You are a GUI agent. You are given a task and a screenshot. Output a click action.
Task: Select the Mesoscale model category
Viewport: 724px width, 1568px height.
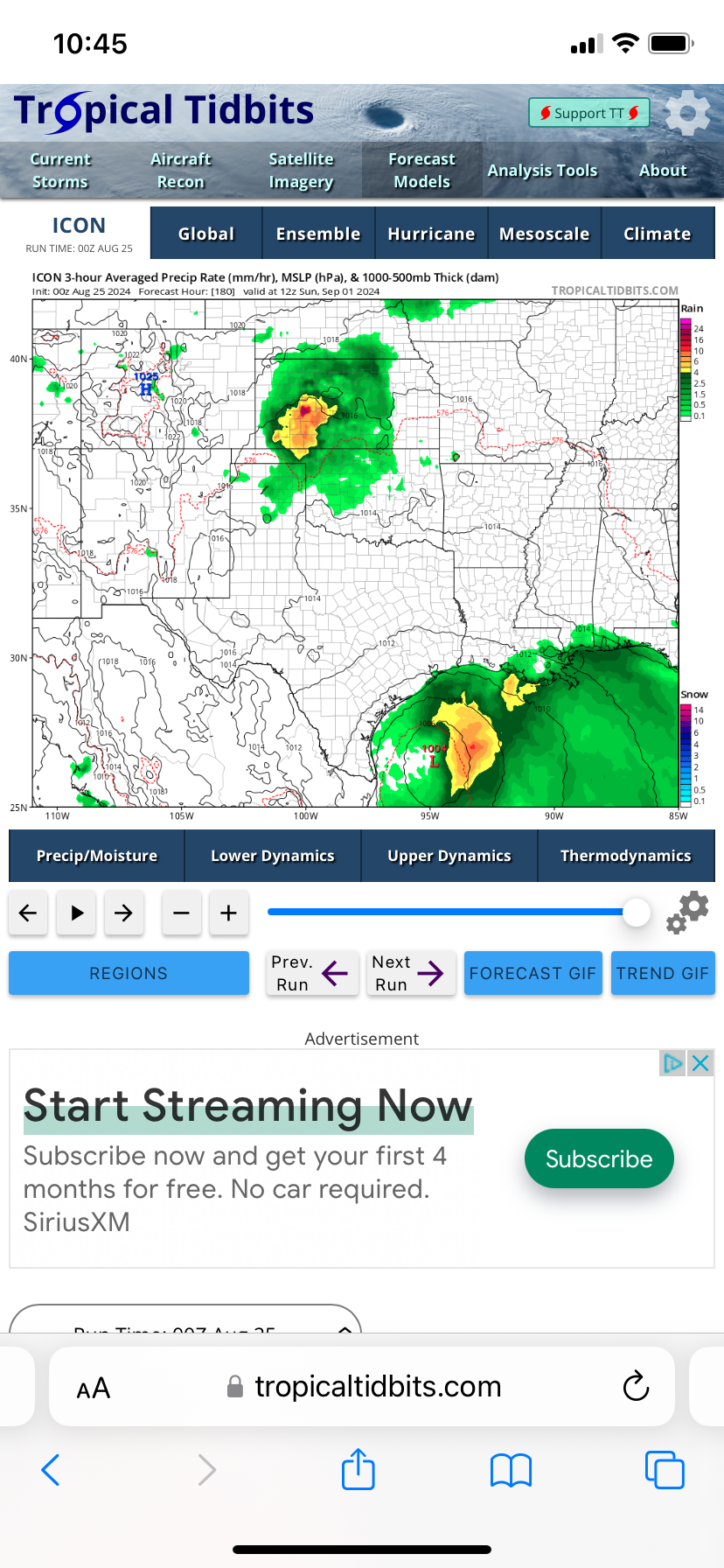[544, 234]
